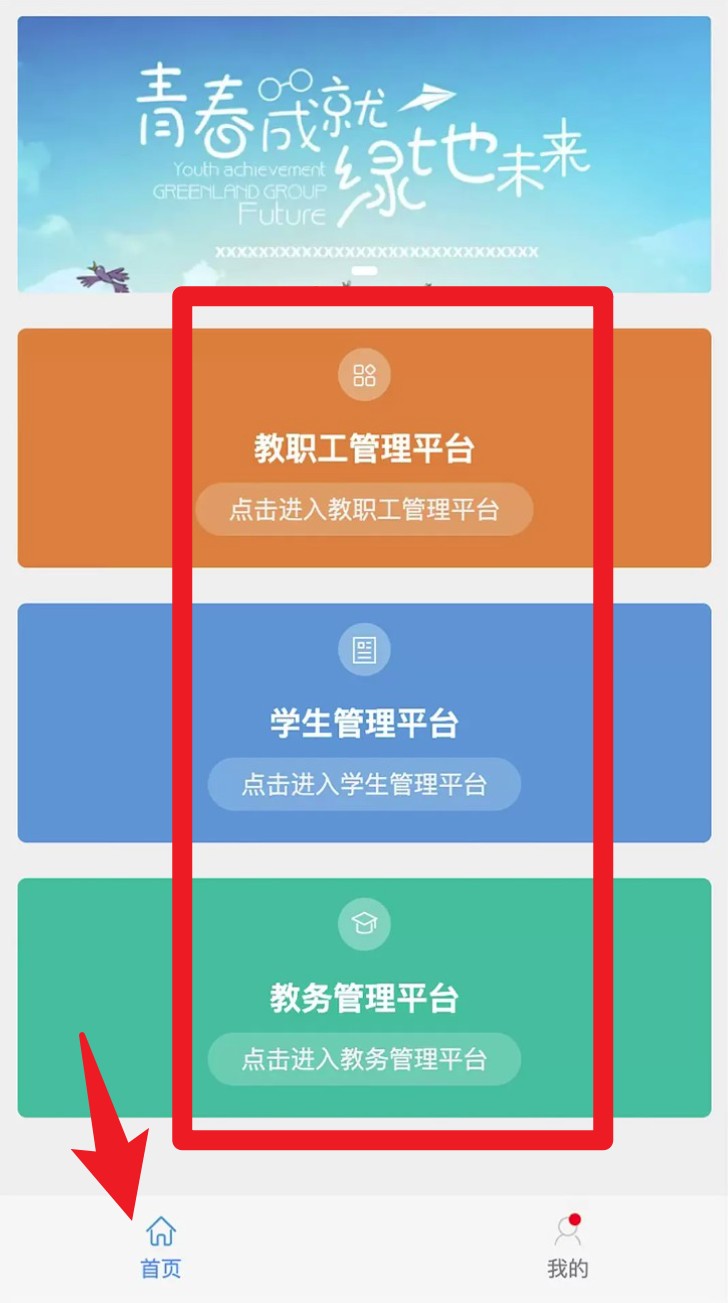Open 点击进入教务管理平台 button
The height and width of the screenshot is (1303, 728).
364,1059
